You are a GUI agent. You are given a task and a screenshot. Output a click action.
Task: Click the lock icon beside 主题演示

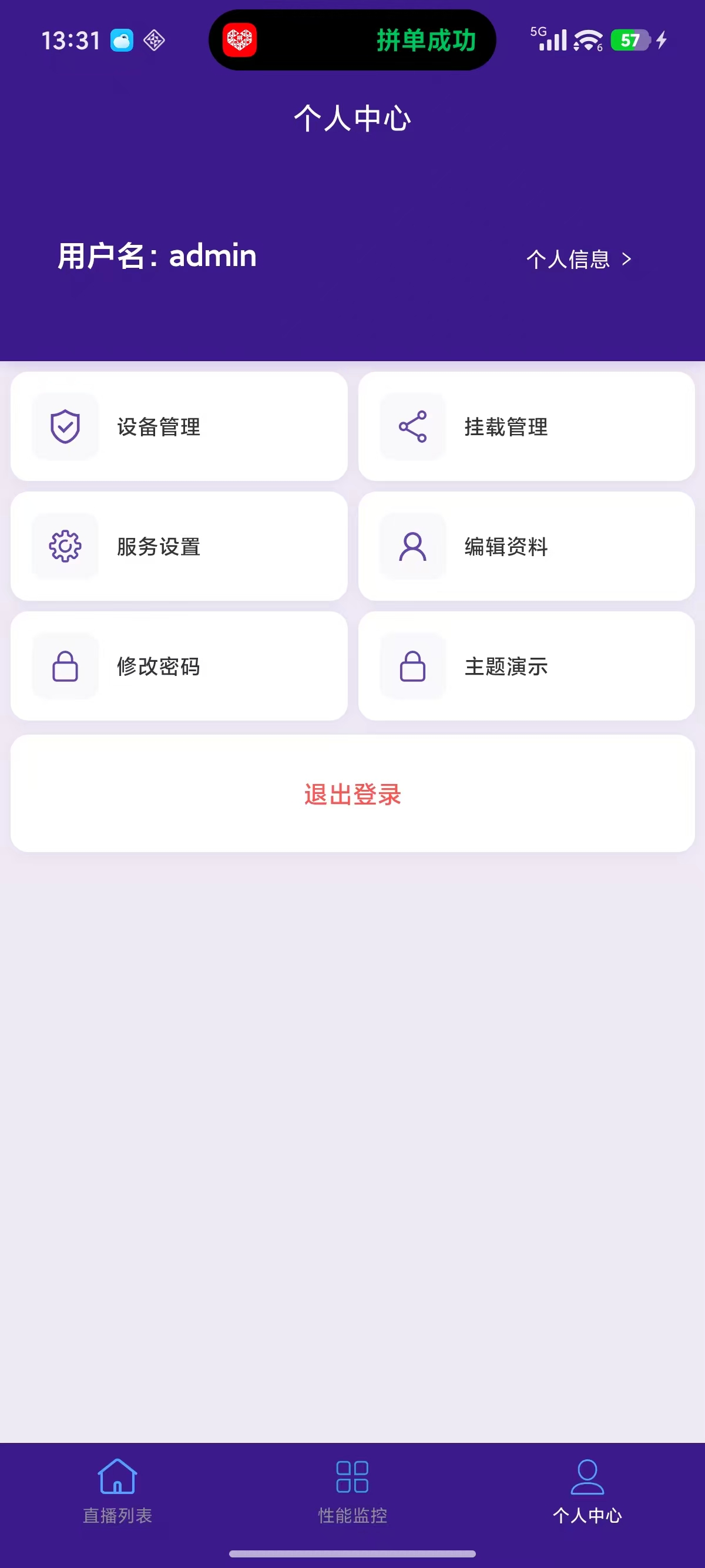coord(413,666)
